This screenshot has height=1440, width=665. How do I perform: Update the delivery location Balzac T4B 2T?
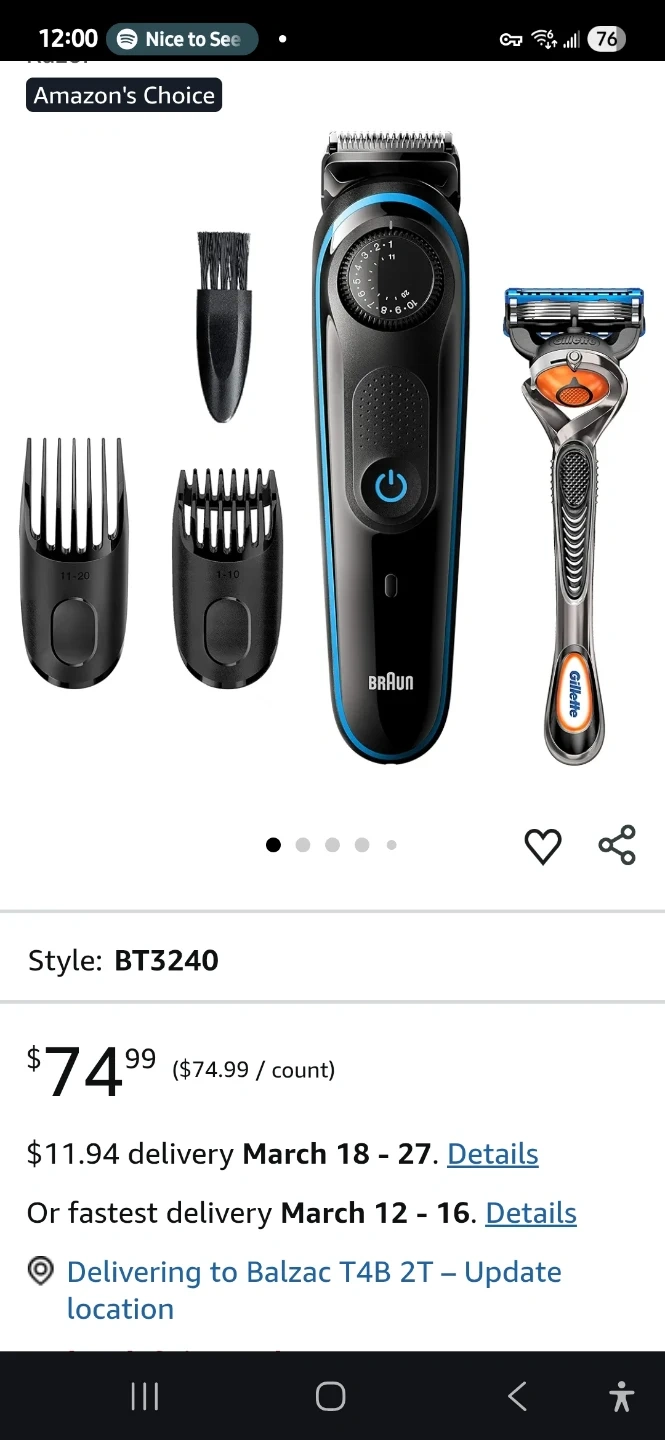tap(313, 1289)
